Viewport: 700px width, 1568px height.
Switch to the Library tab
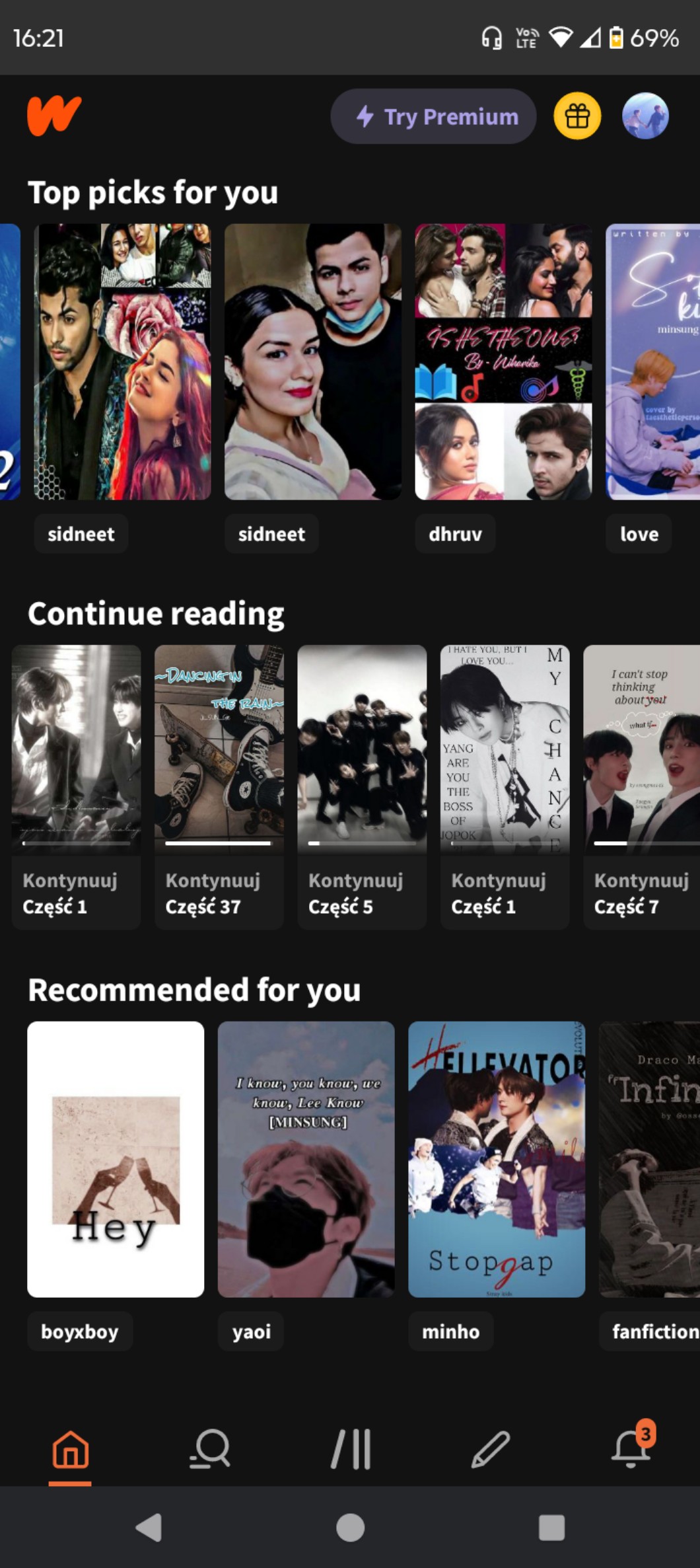351,1450
